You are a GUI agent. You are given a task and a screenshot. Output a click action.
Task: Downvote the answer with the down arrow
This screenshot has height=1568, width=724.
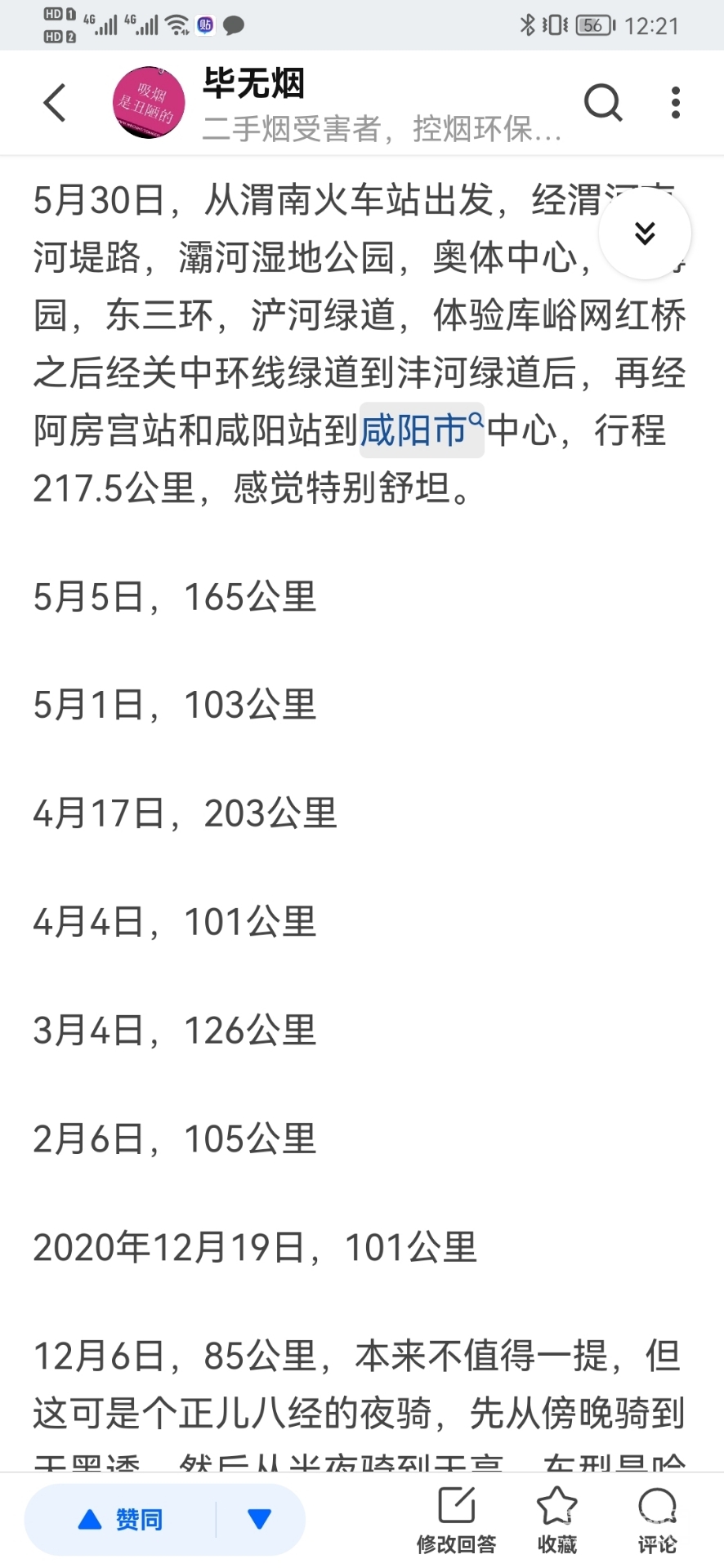pos(259,1520)
